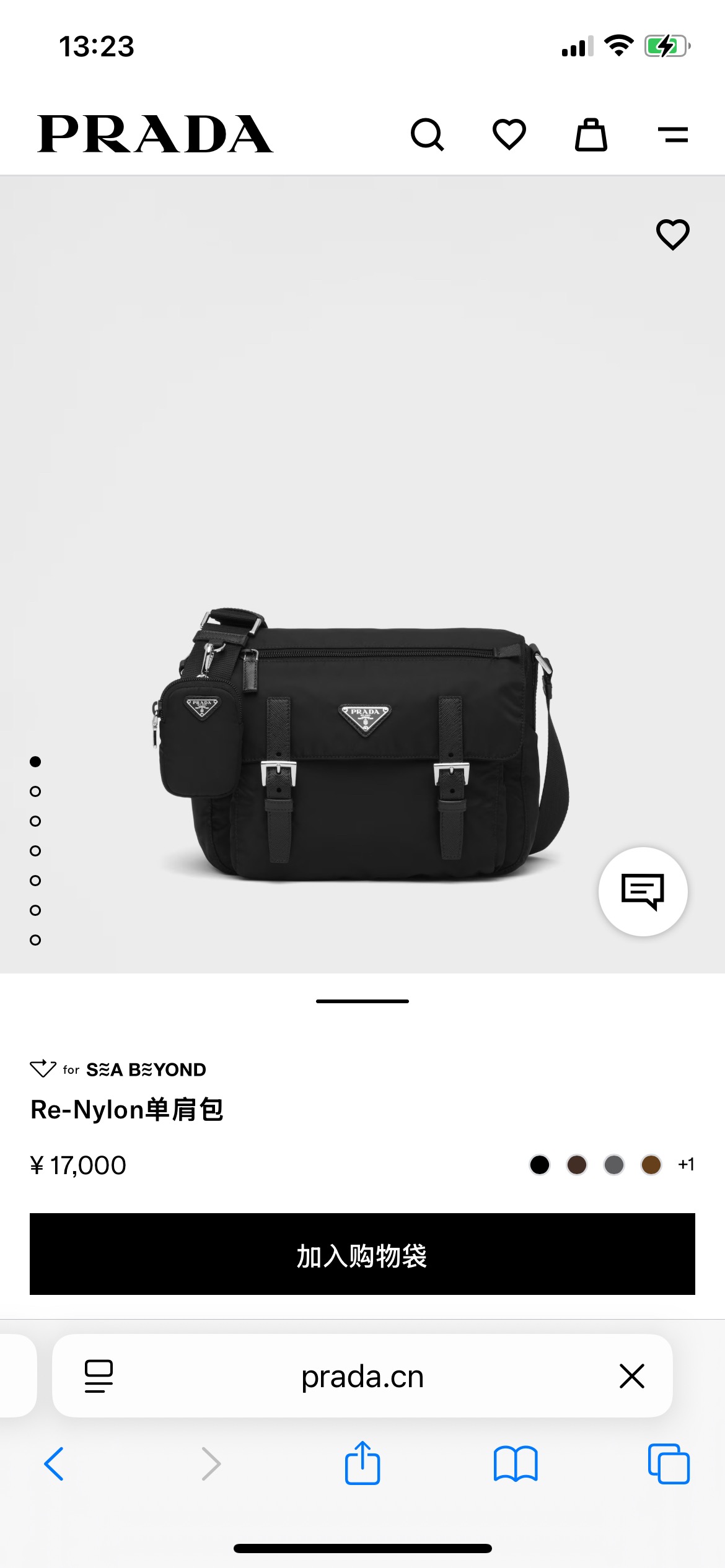
Task: Select the dark brown color swatch
Action: 577,1165
